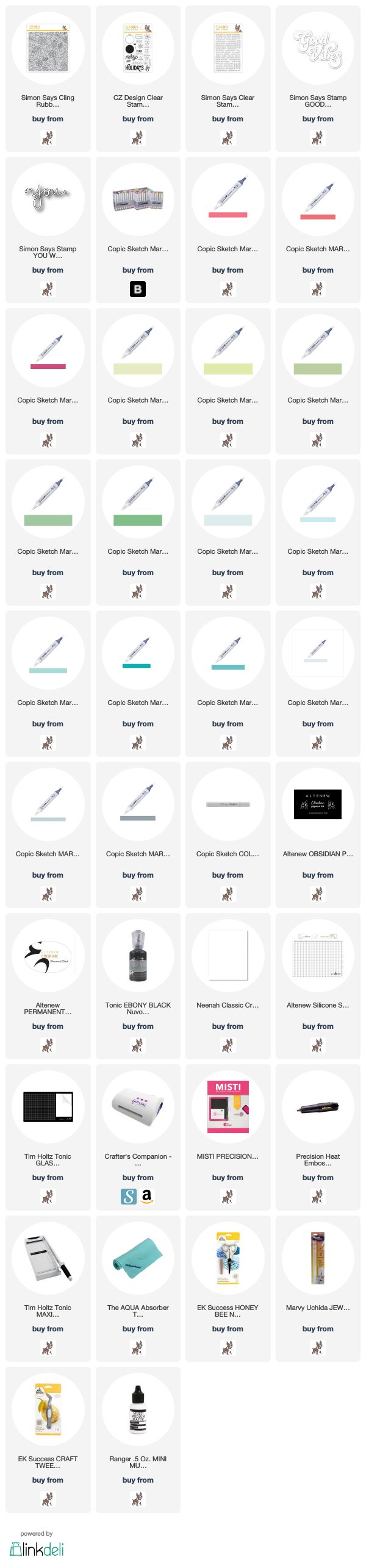366x1568 pixels.
Task: Open the Copic Sketch COL… blender marker
Action: pos(228,805)
